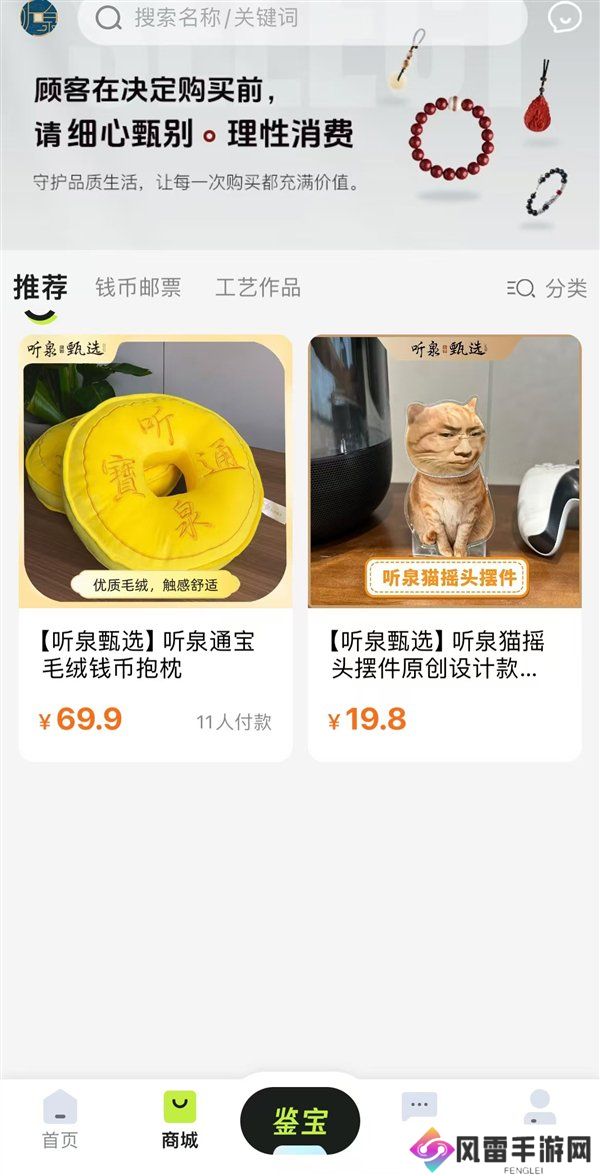Viewport: 600px width, 1176px height.
Task: Open the 分类 category filter
Action: coord(547,288)
